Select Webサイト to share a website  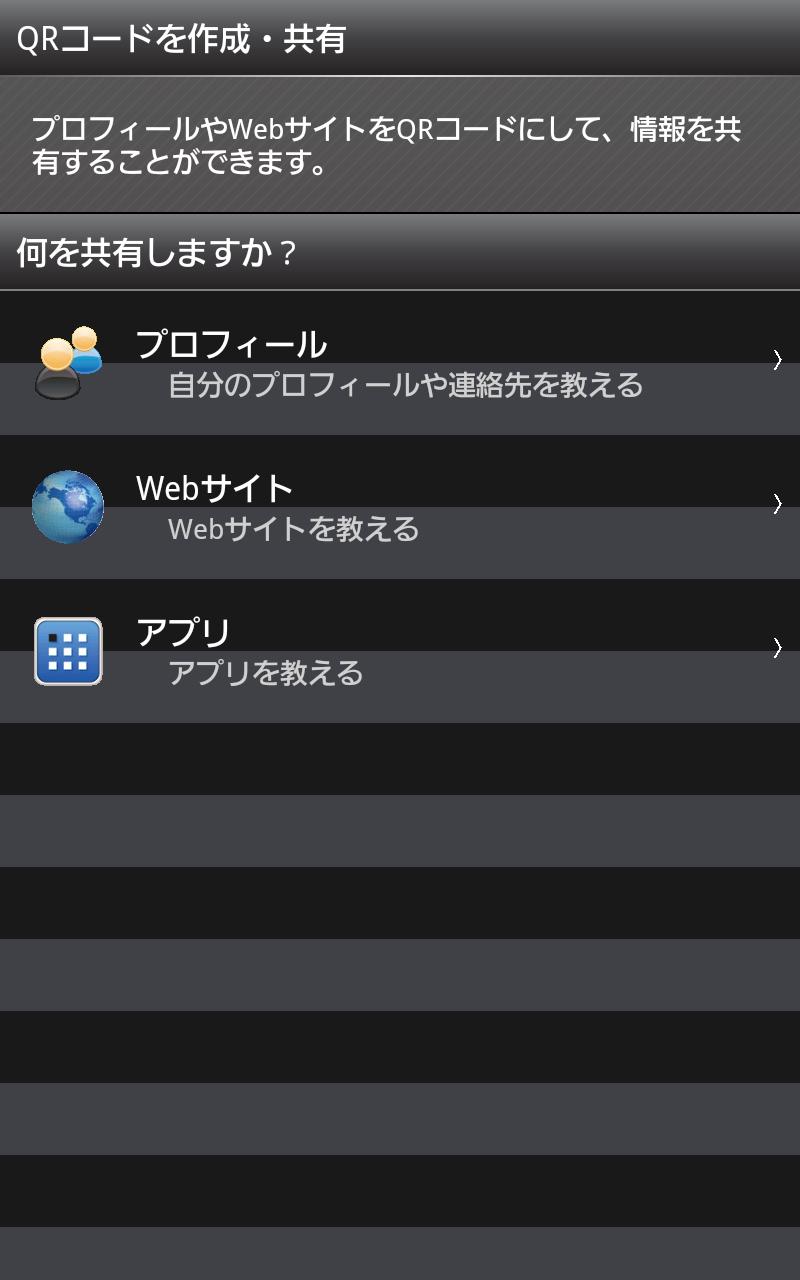pyautogui.click(x=400, y=506)
